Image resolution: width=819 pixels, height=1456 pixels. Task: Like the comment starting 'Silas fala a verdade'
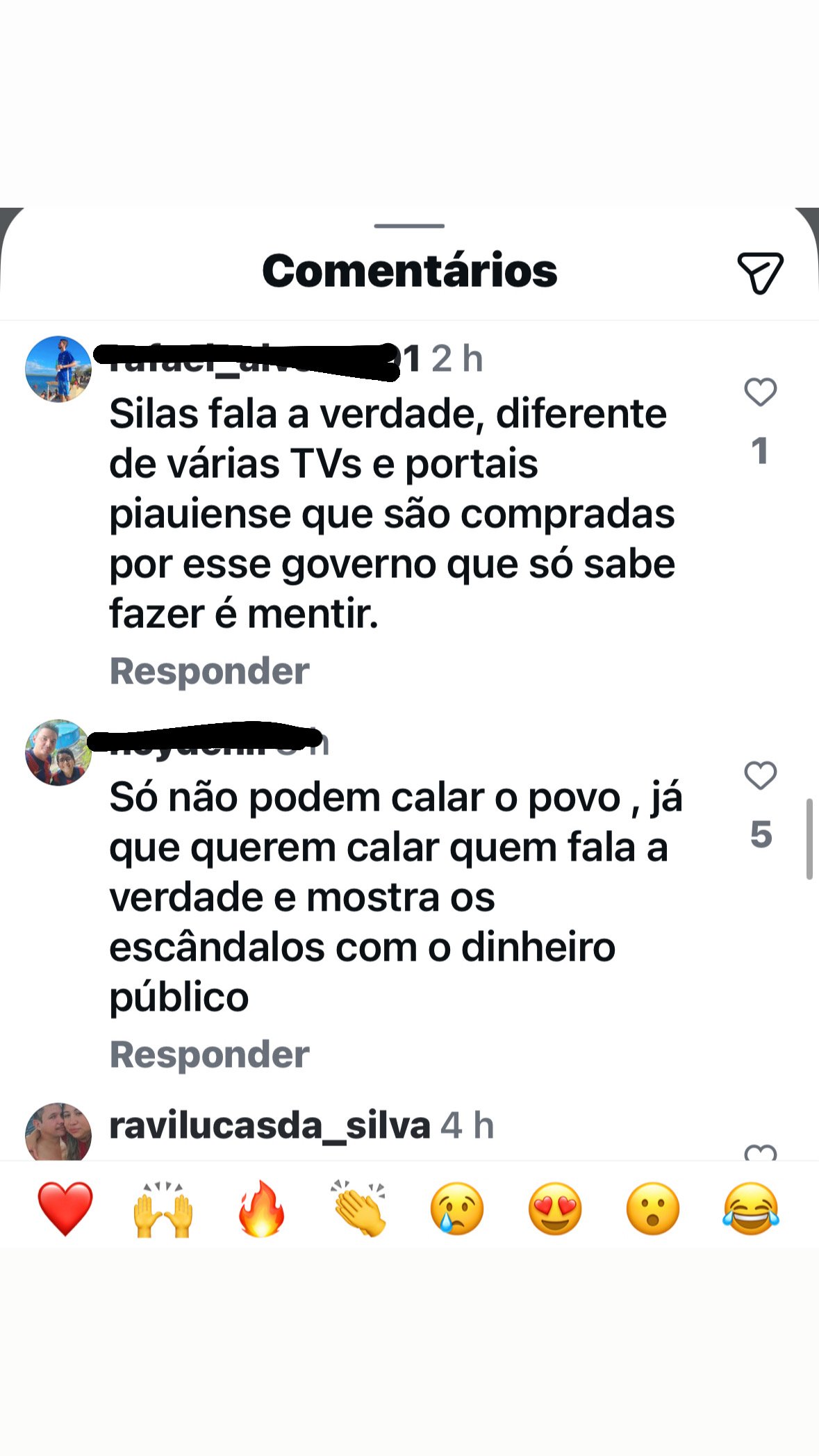pos(760,392)
